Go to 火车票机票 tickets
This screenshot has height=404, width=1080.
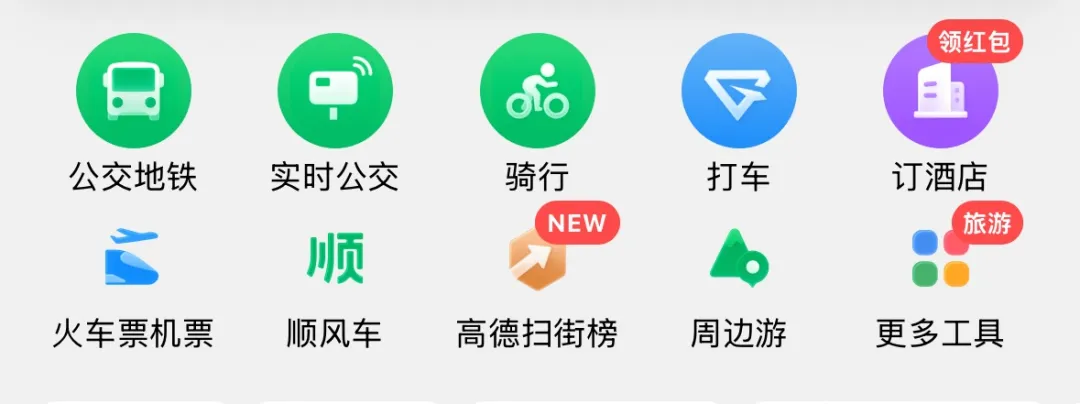[133, 258]
